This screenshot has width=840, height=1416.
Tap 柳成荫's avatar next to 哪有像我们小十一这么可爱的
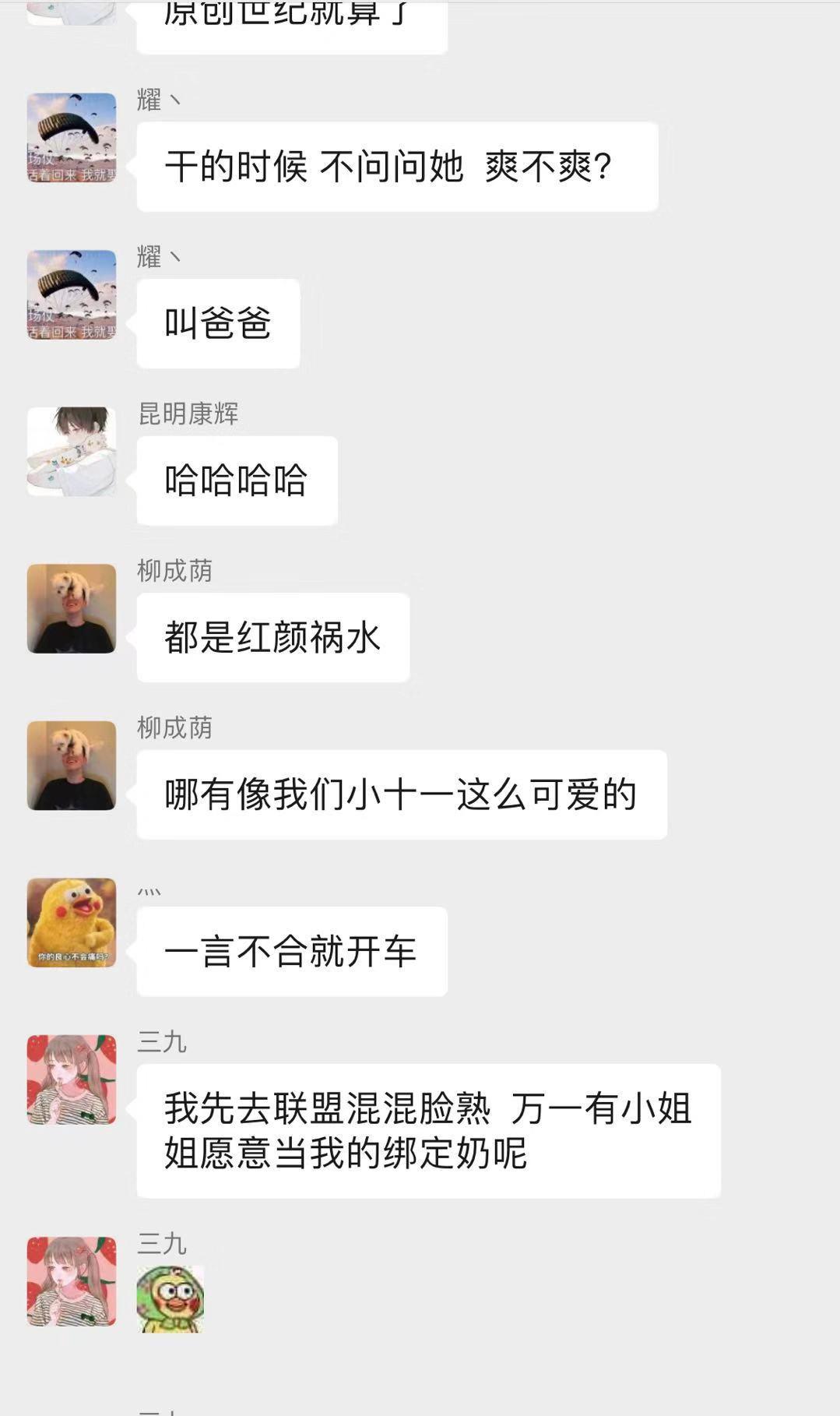pos(72,766)
